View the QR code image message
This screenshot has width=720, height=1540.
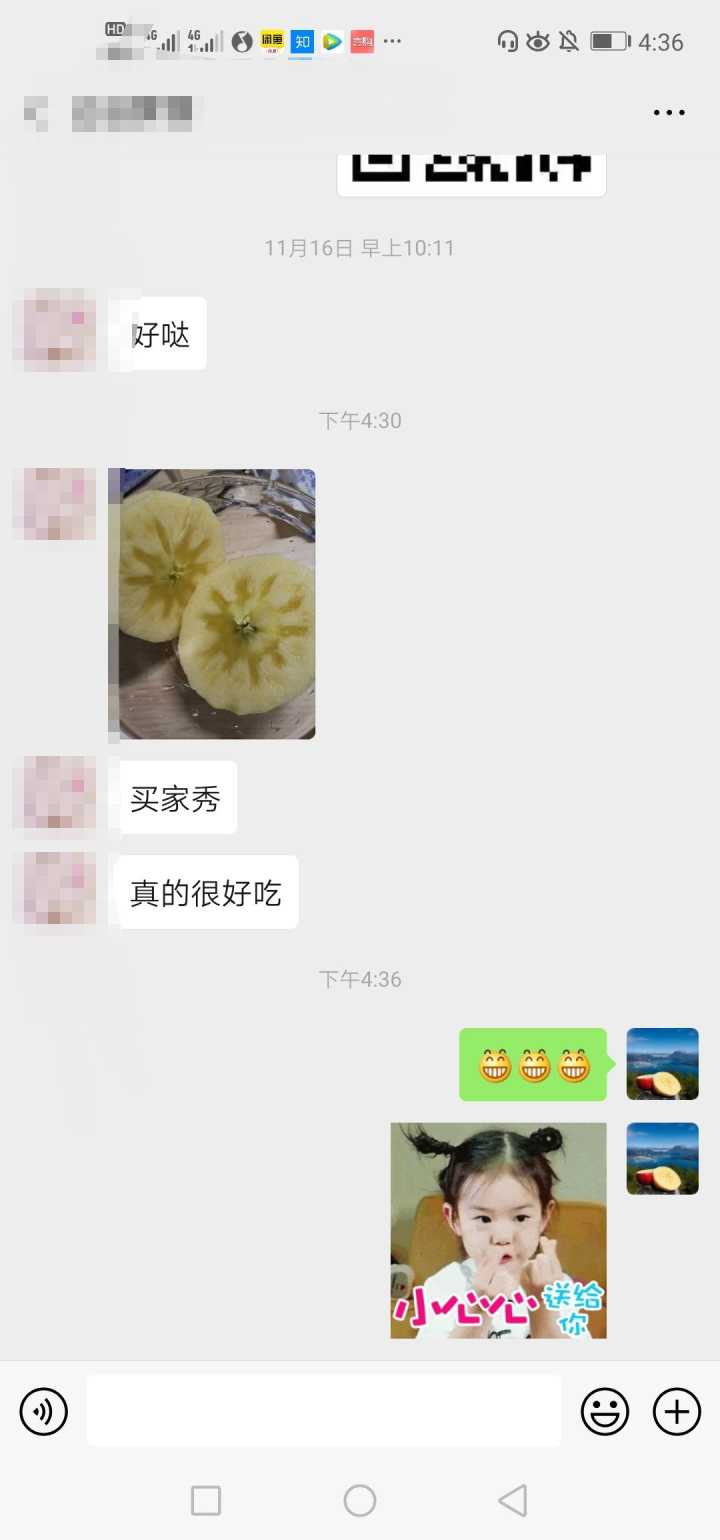coord(471,174)
